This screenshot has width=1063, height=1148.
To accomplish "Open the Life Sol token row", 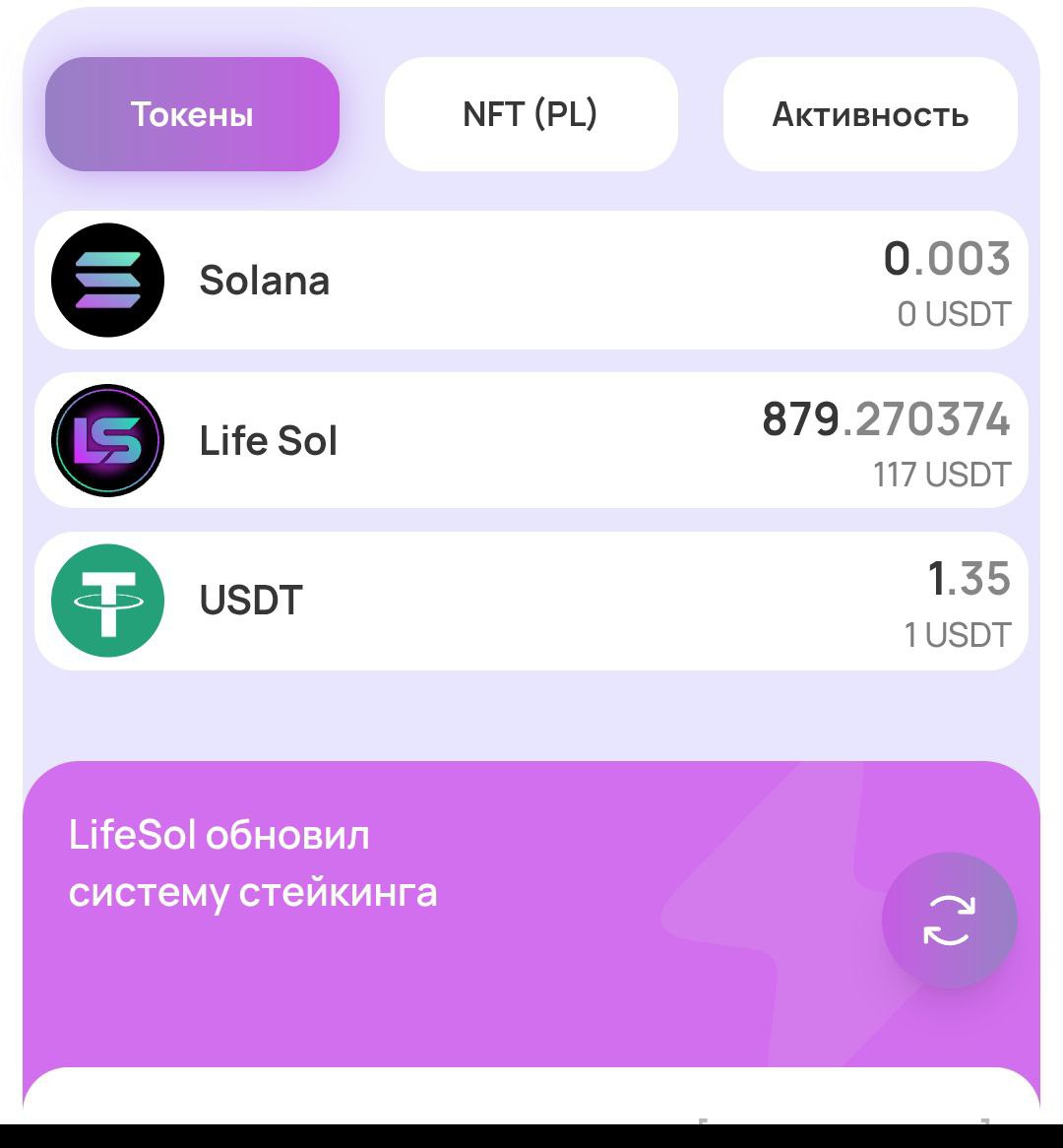I will (x=531, y=441).
